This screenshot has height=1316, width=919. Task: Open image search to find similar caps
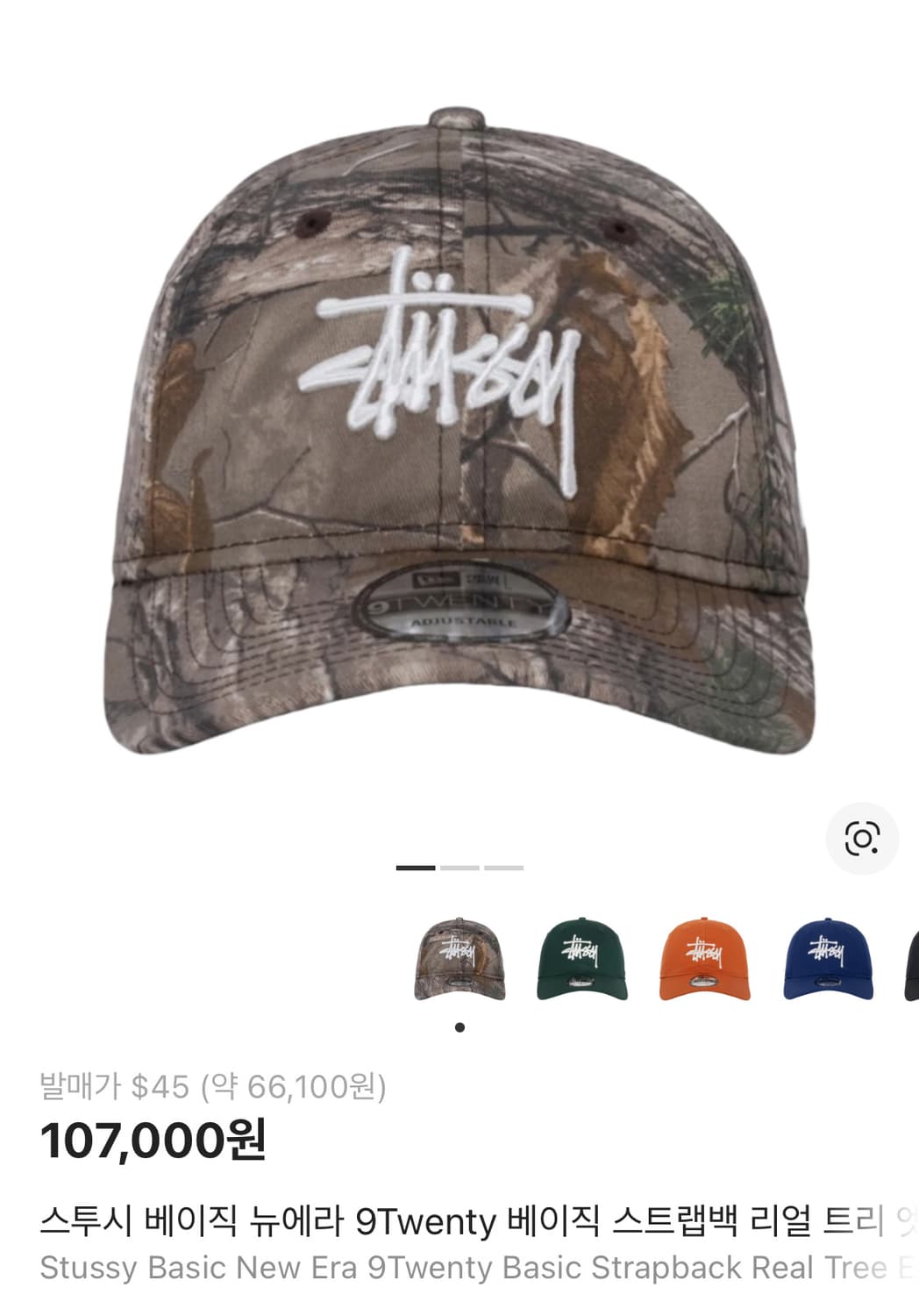[862, 839]
